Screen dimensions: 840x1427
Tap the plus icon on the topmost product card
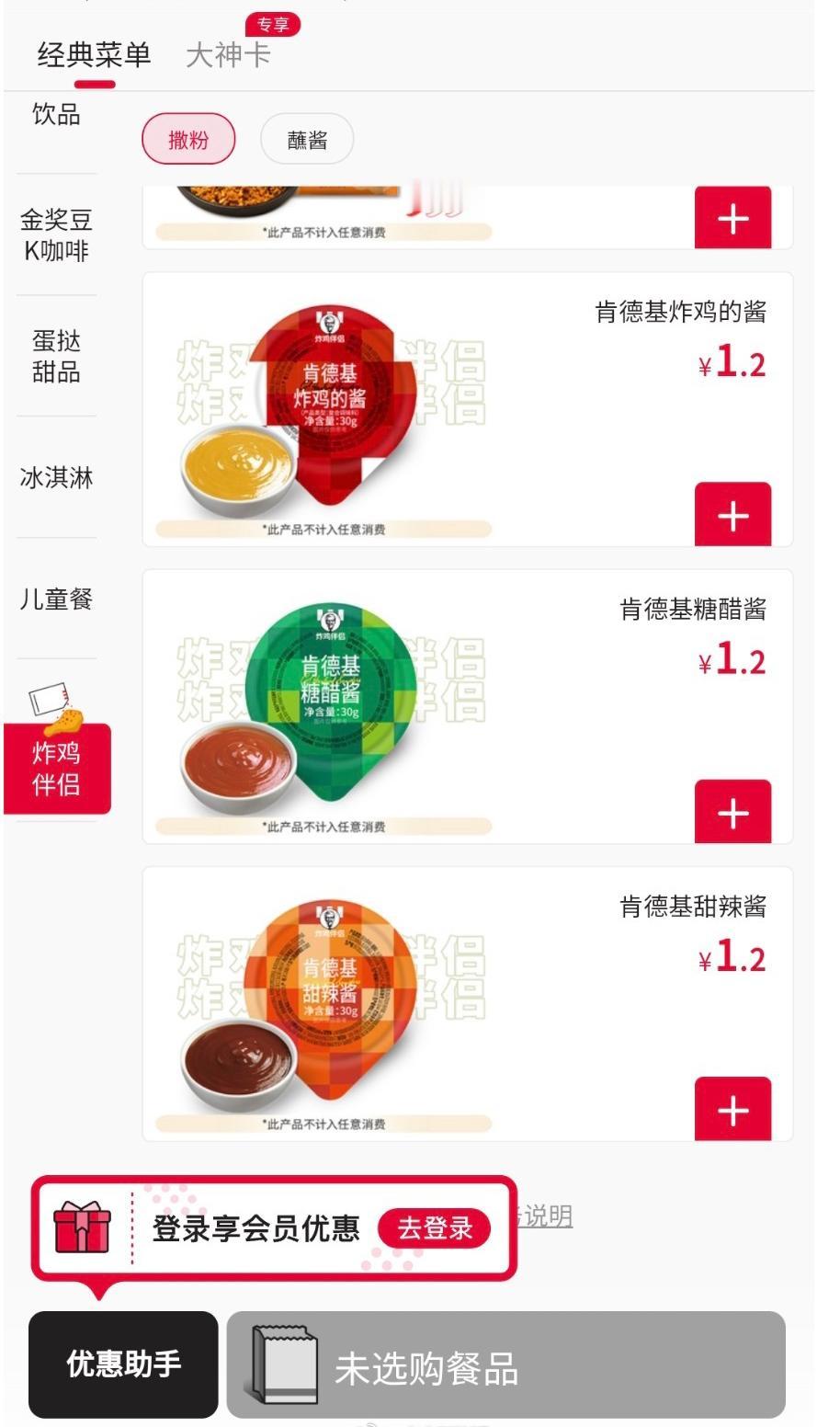tap(732, 218)
